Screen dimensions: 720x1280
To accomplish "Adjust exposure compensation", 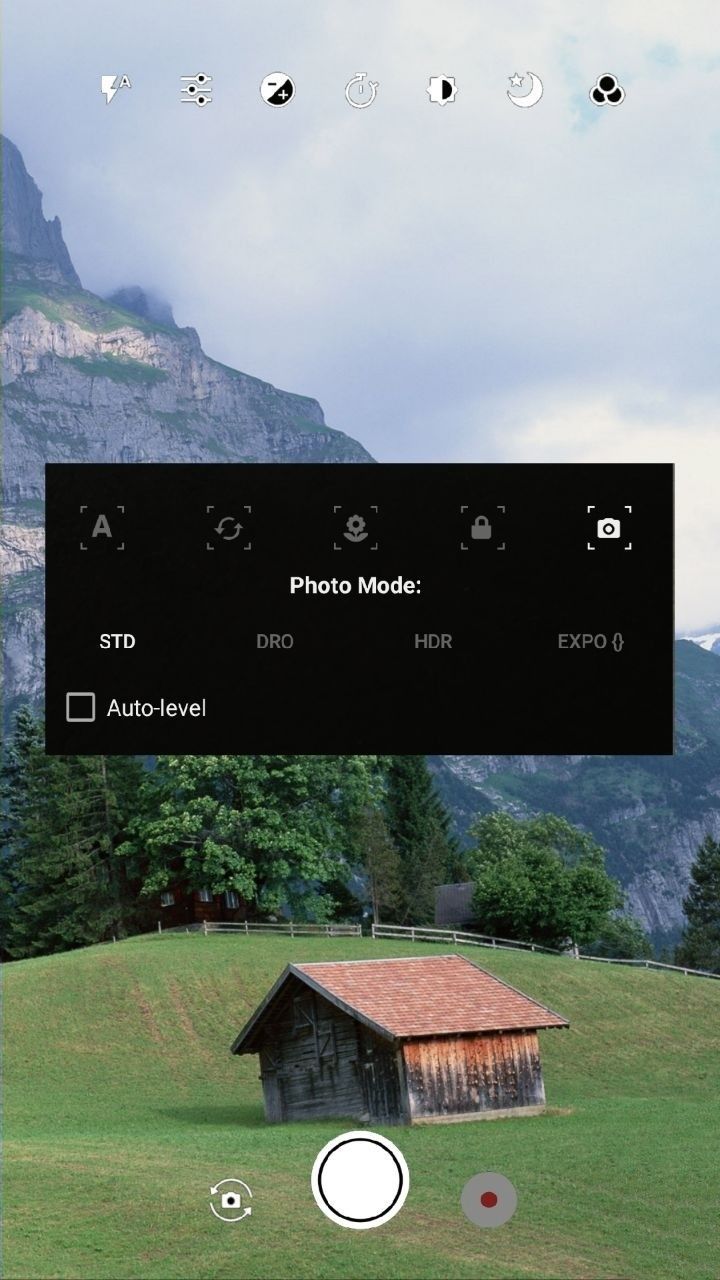I will click(x=278, y=90).
